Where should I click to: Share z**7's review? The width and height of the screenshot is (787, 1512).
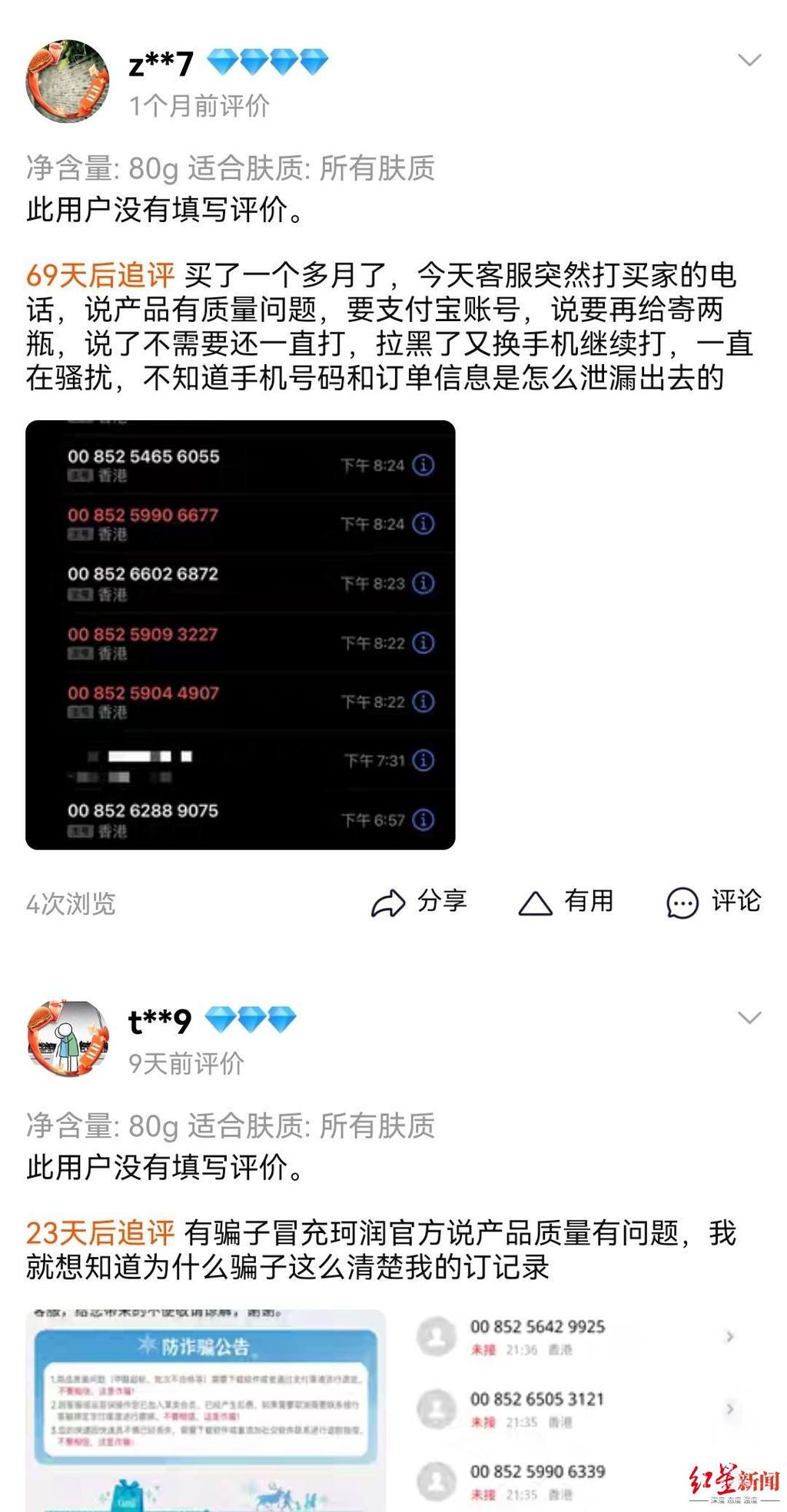pos(419,902)
